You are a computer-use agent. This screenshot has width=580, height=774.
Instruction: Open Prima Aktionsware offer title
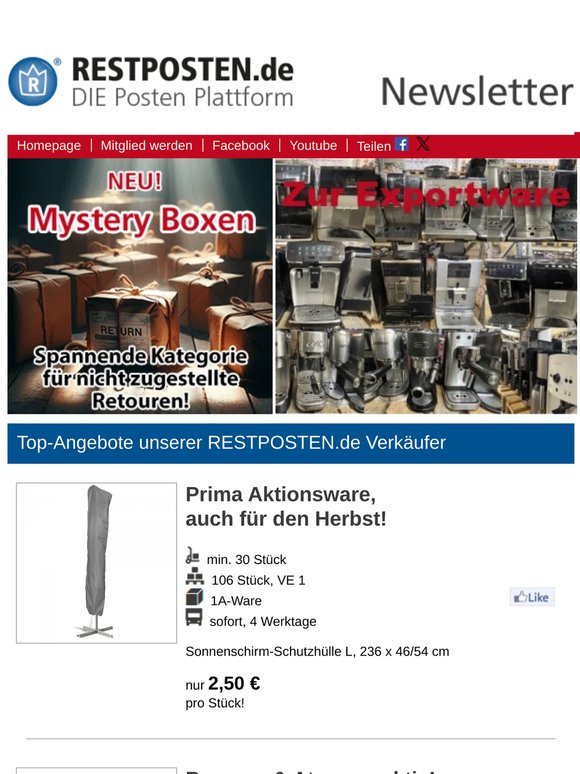[286, 506]
